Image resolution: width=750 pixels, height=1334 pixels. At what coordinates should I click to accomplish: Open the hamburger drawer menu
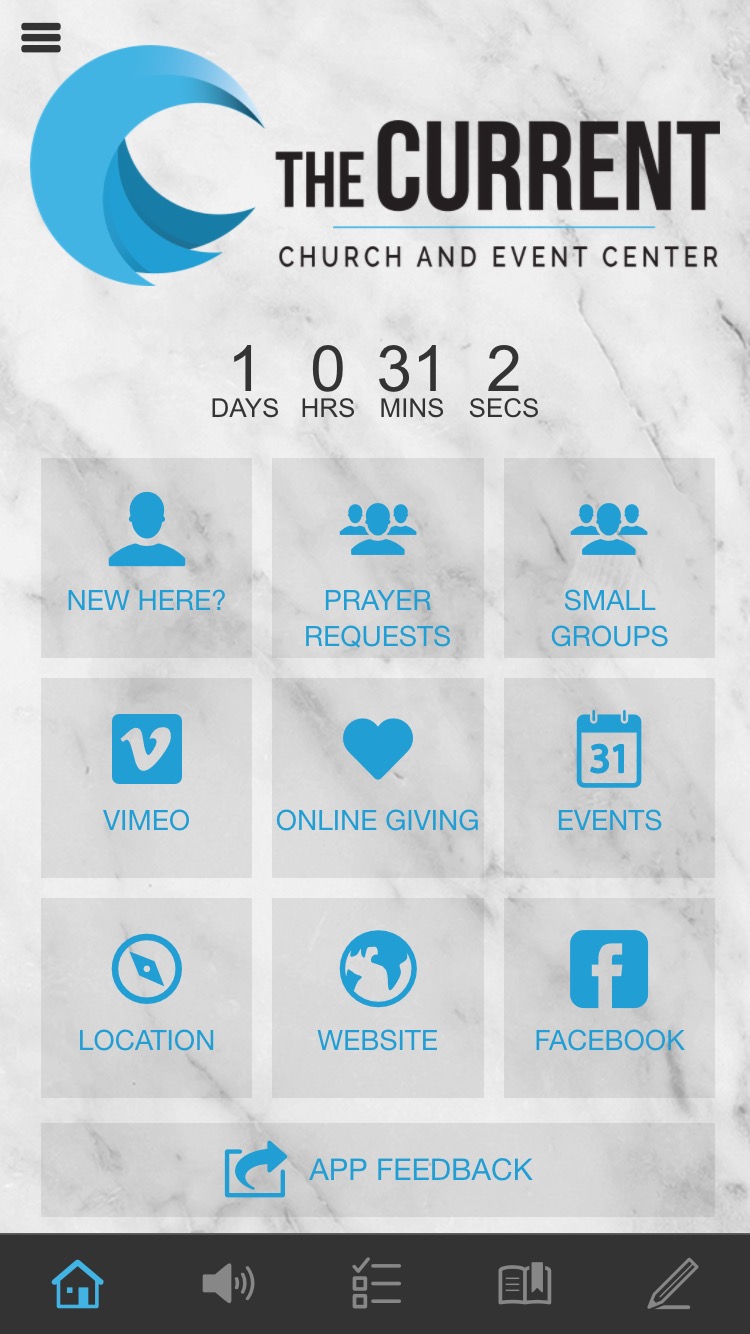[40, 38]
